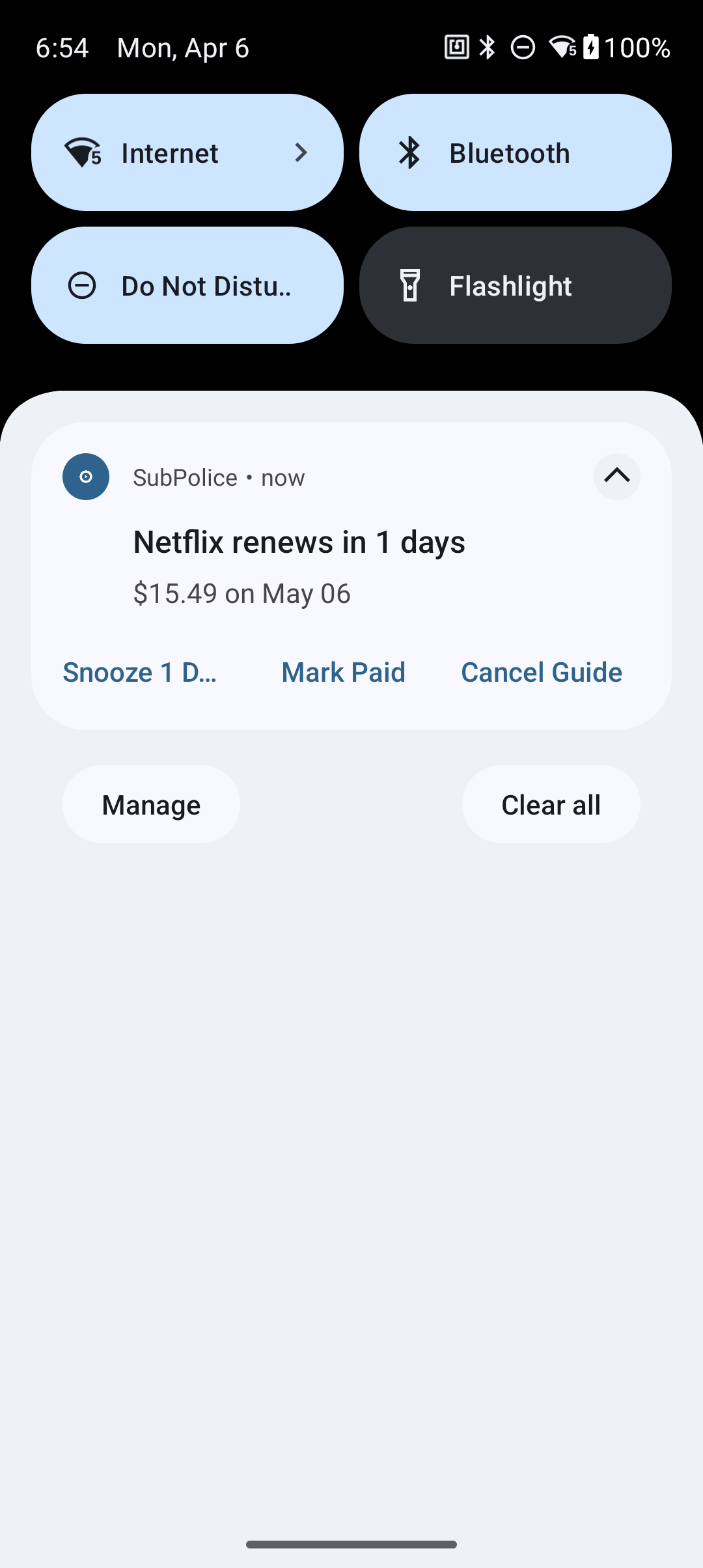Image resolution: width=703 pixels, height=1568 pixels.
Task: Tap the Wi-Fi signal icon in status bar
Action: [x=561, y=47]
